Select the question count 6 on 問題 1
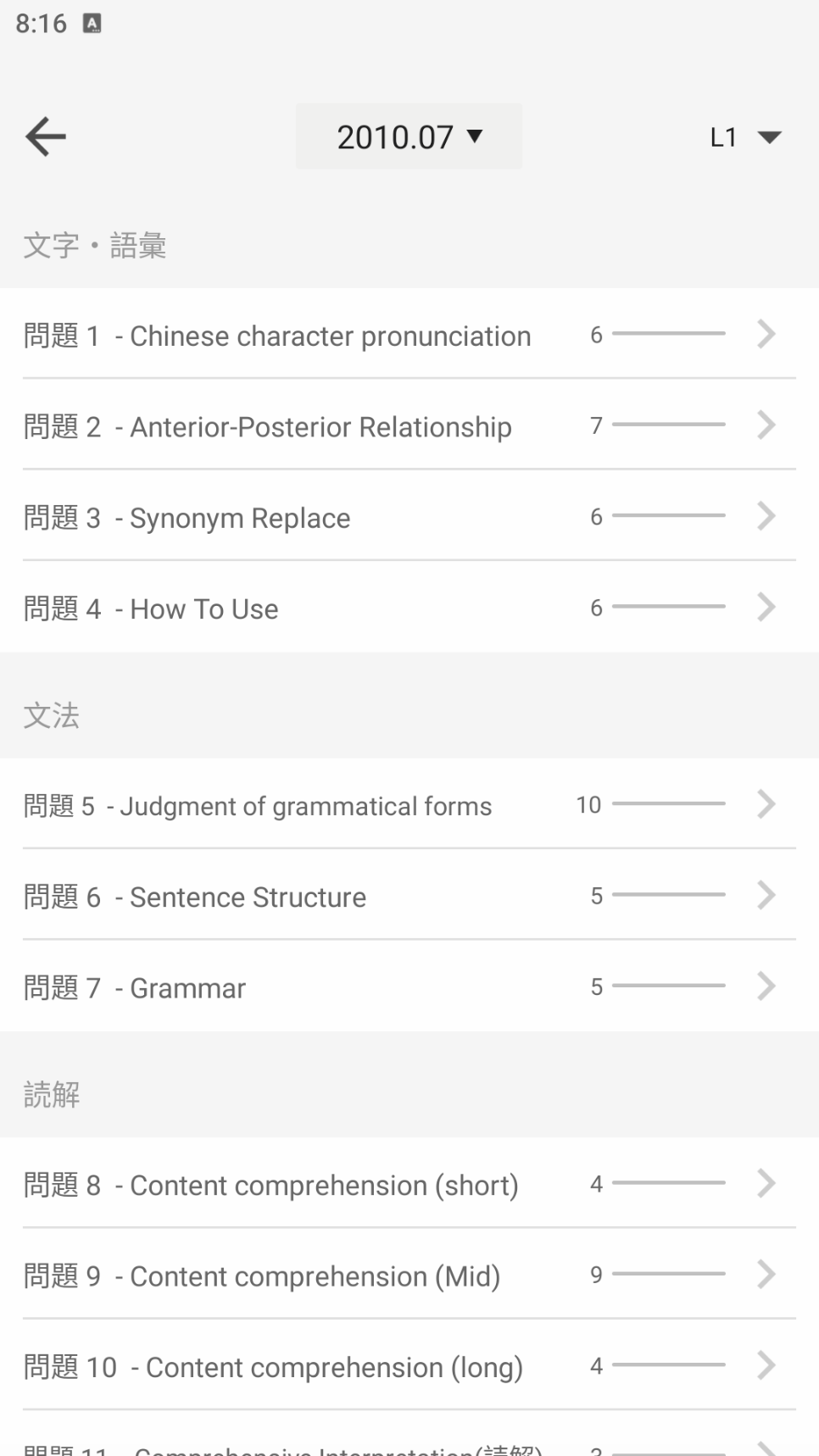The height and width of the screenshot is (1456, 819). pyautogui.click(x=596, y=335)
